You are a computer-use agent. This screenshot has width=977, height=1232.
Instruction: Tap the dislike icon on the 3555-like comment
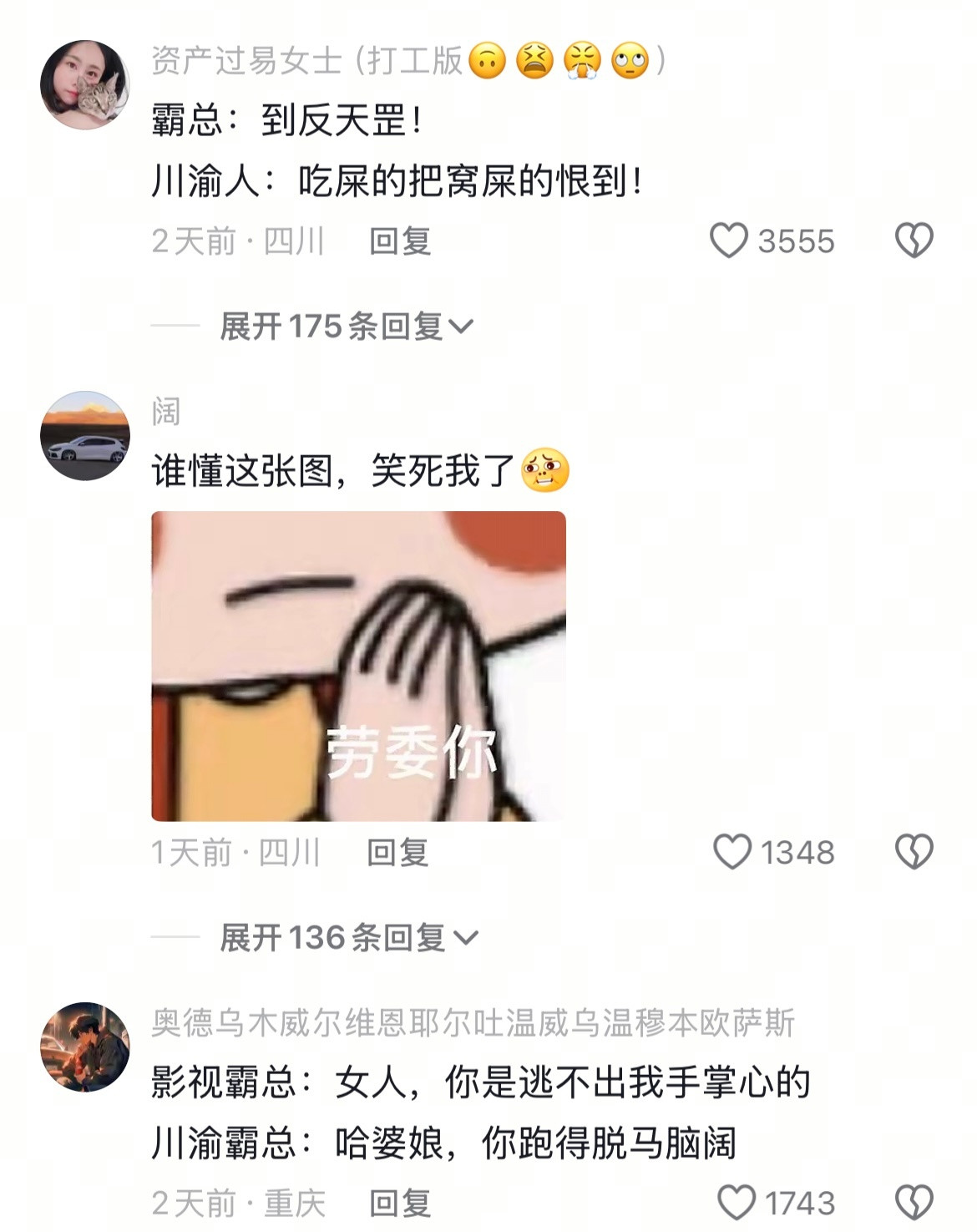point(912,240)
